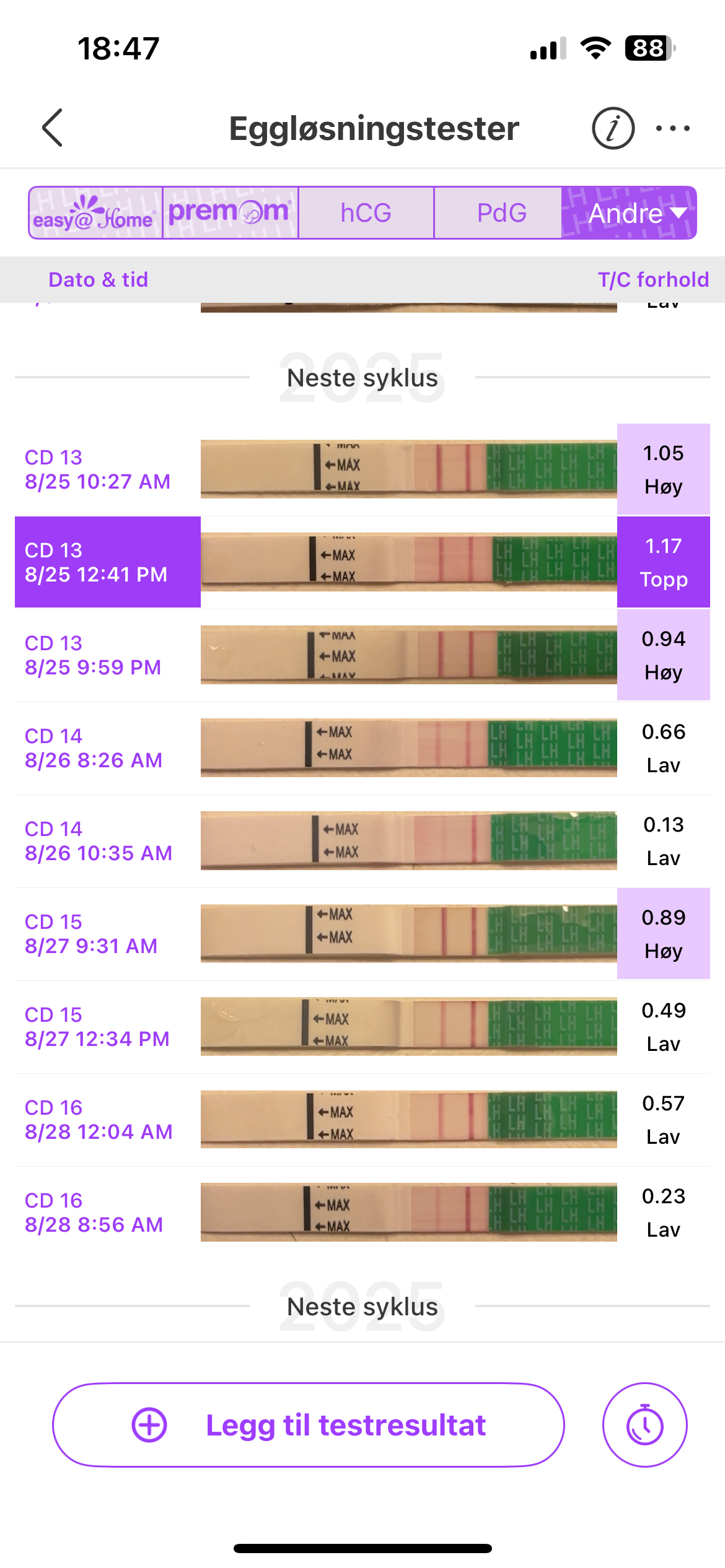725x1568 pixels.
Task: Select the hCG tab
Action: point(366,213)
